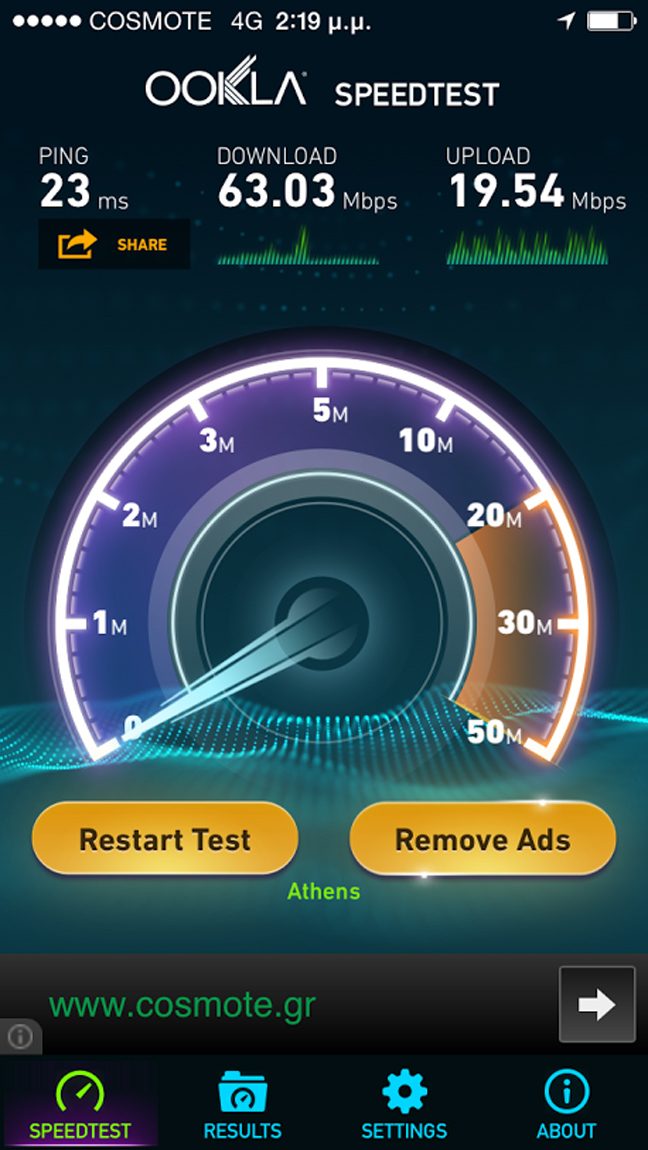This screenshot has height=1150, width=648.
Task: Tap the Restart Test button
Action: [x=165, y=839]
